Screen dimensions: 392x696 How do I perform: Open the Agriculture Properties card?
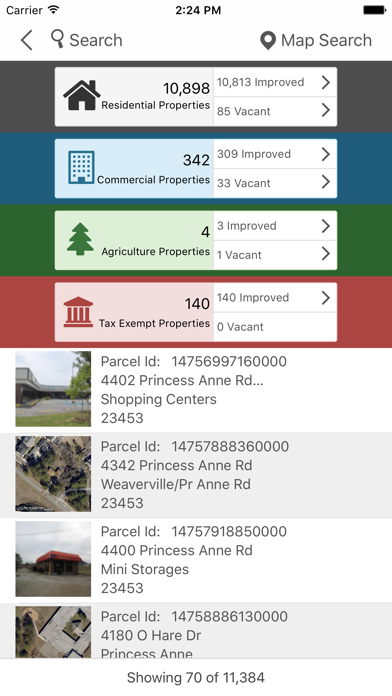pyautogui.click(x=134, y=240)
